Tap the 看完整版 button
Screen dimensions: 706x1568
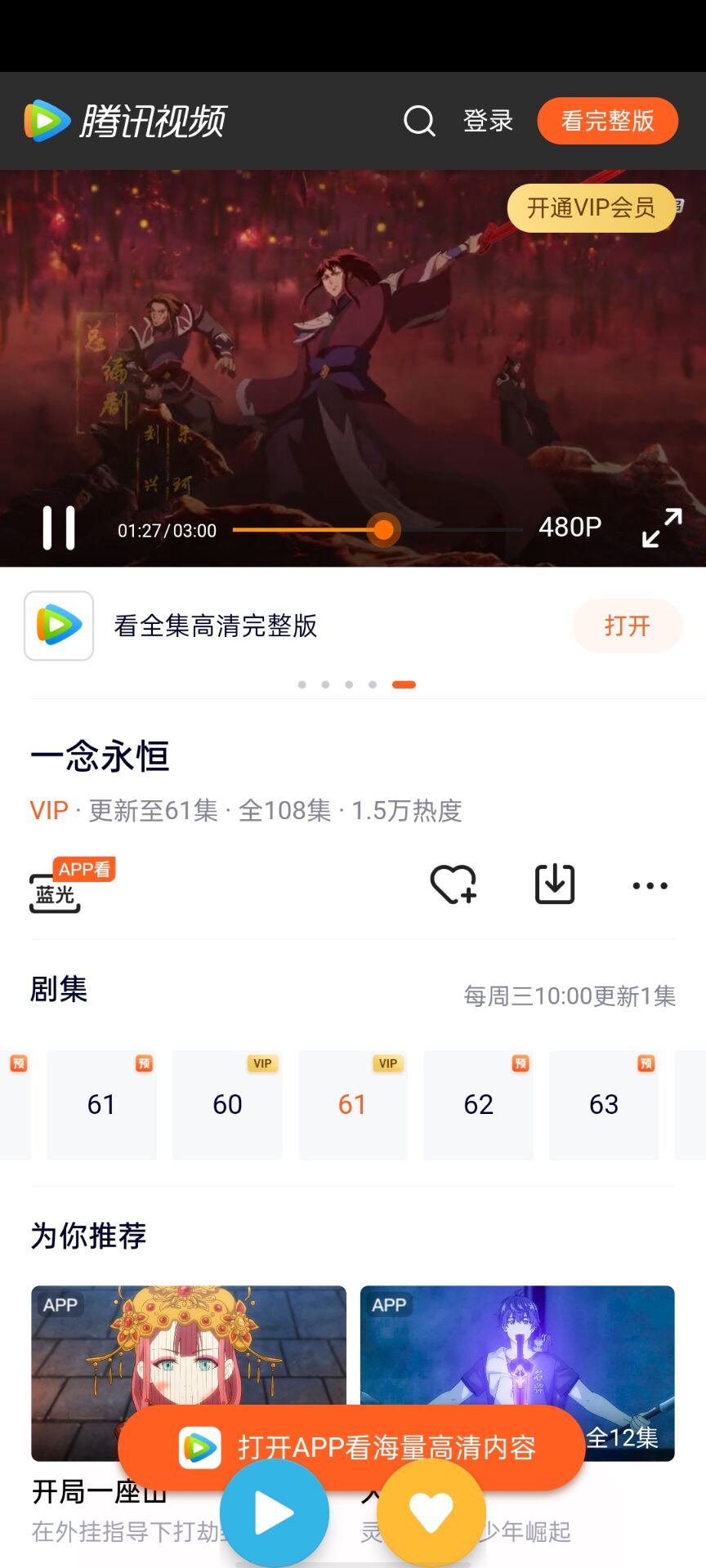click(x=607, y=121)
